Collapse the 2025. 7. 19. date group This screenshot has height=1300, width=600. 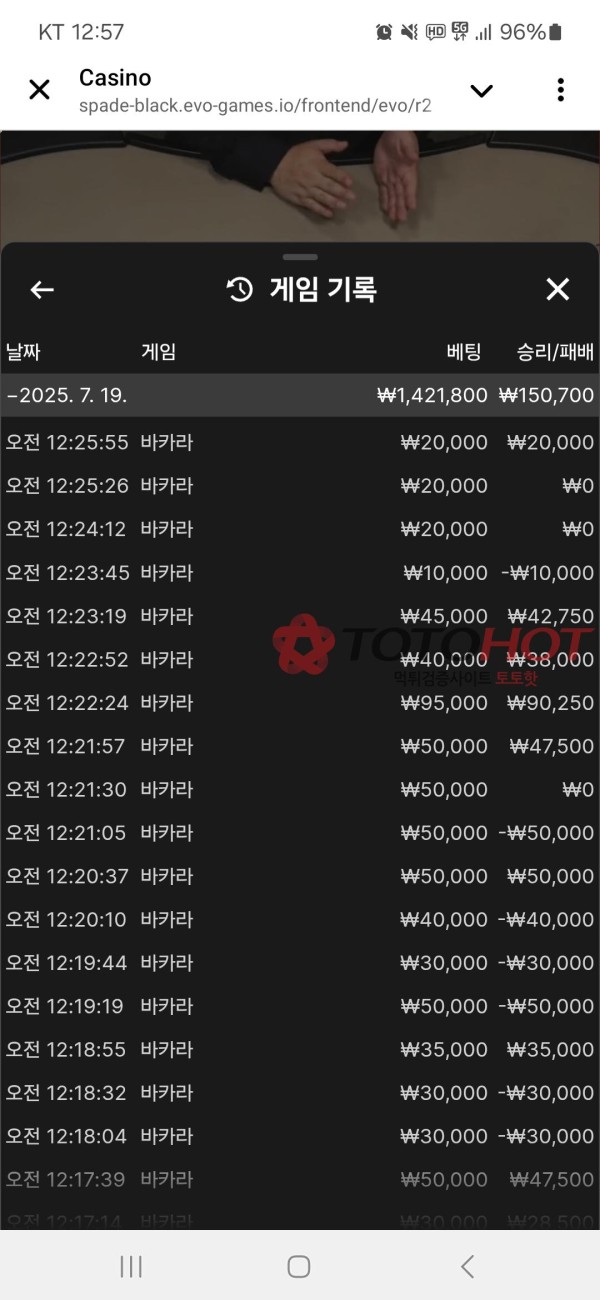(x=300, y=395)
